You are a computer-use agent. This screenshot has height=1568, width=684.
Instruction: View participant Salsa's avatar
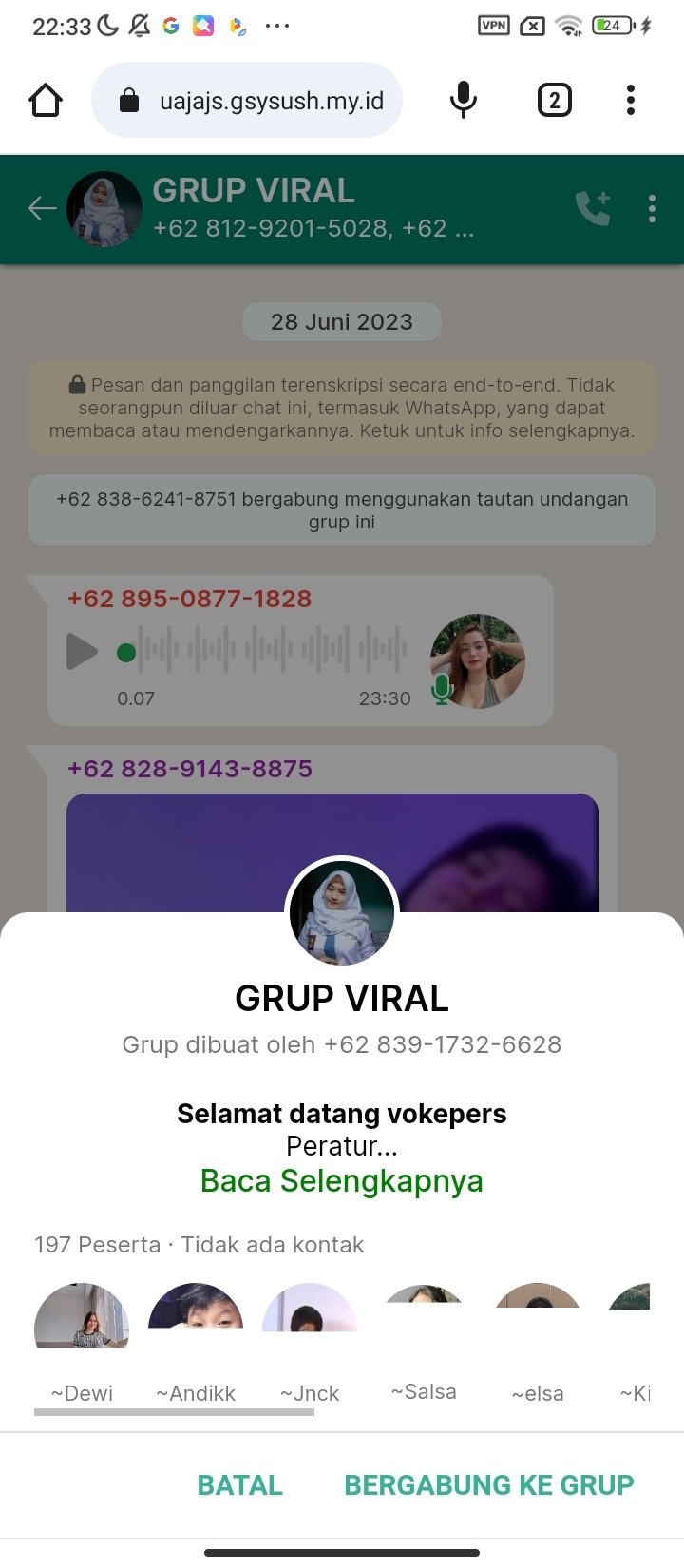[424, 1302]
